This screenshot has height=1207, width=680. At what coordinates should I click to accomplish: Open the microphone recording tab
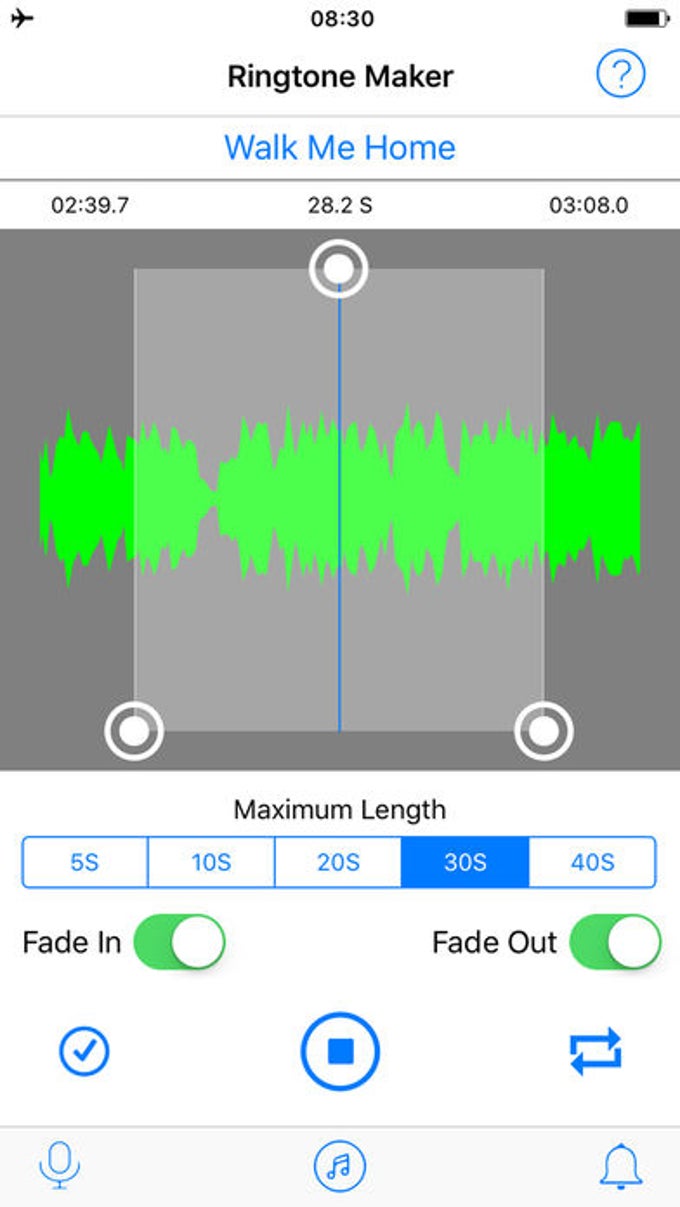pyautogui.click(x=60, y=1166)
